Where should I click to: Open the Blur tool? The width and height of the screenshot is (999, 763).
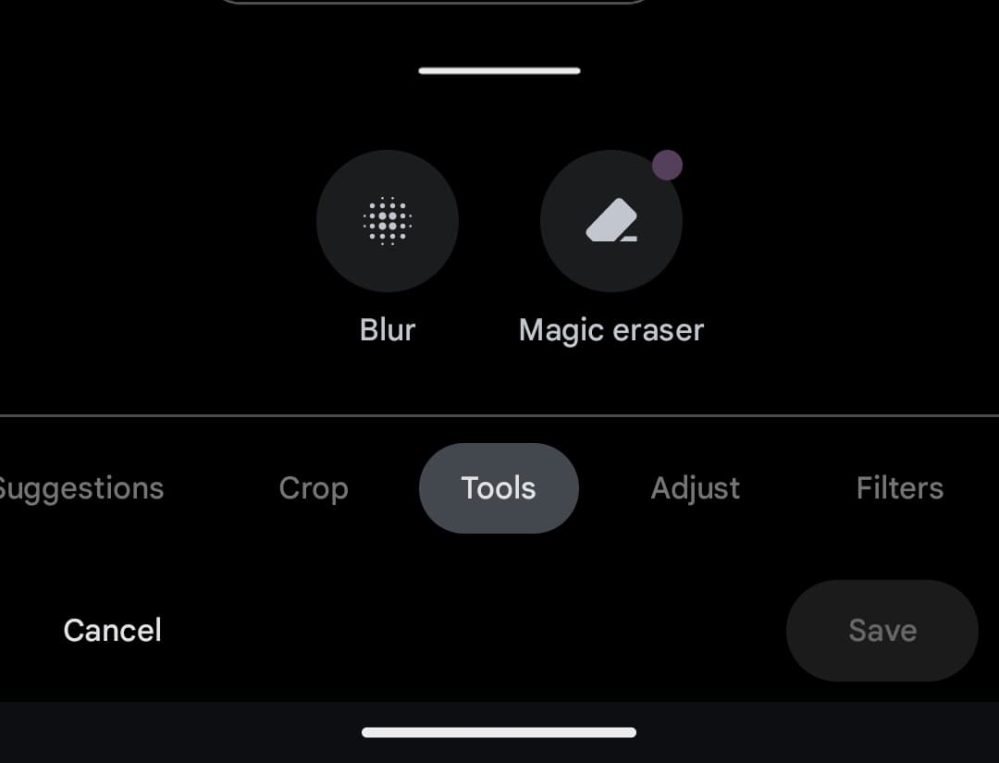[387, 221]
